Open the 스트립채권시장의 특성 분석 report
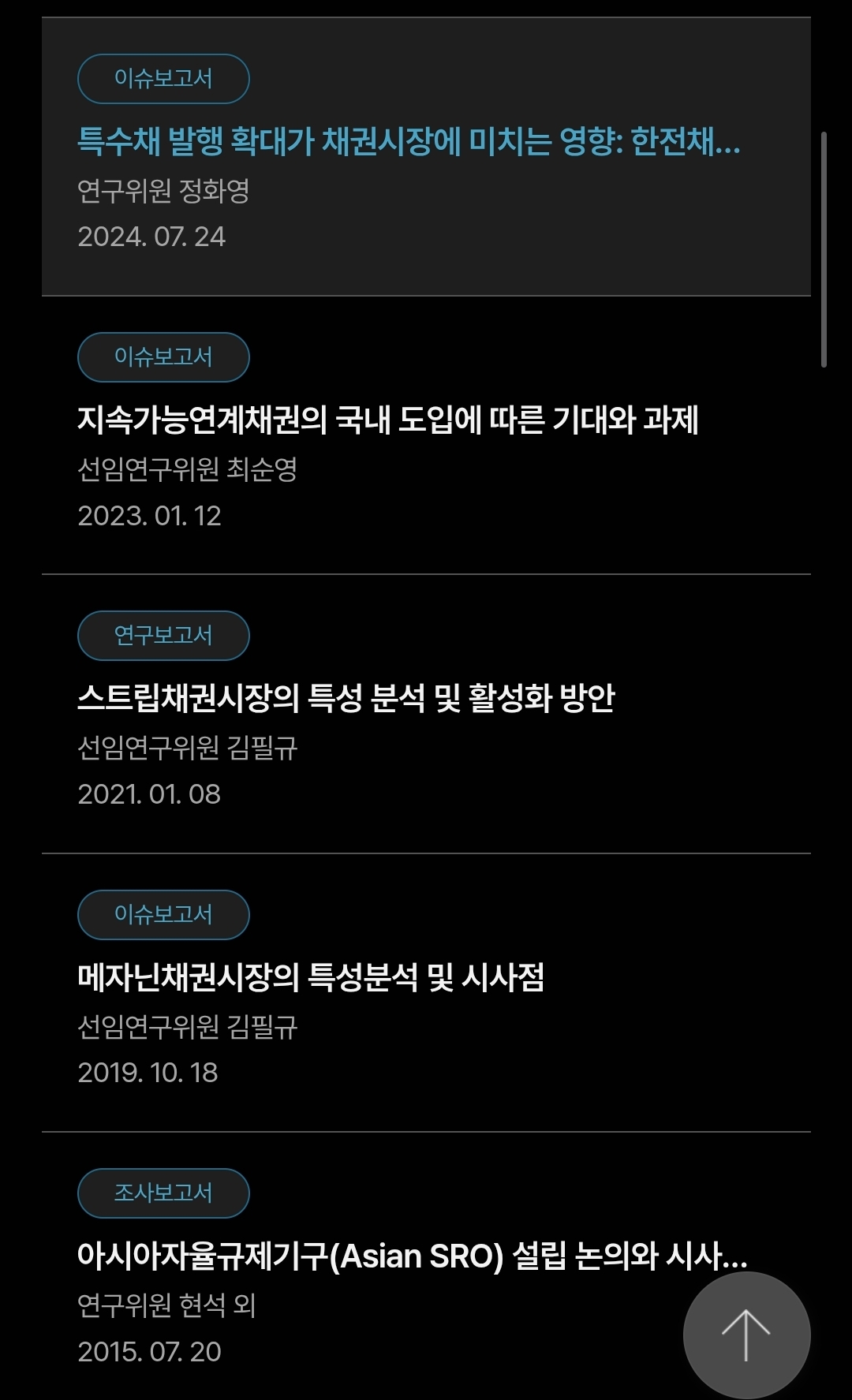The width and height of the screenshot is (852, 1400). click(346, 698)
